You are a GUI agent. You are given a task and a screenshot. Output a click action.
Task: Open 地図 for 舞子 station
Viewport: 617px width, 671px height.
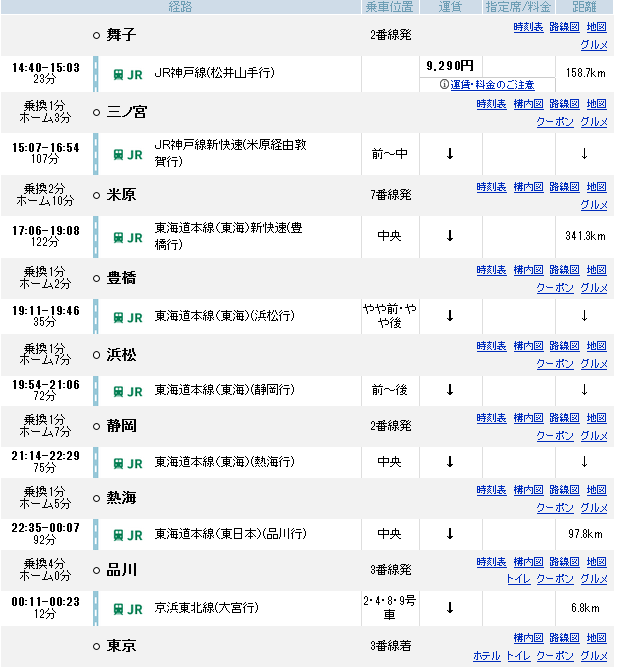coord(597,27)
